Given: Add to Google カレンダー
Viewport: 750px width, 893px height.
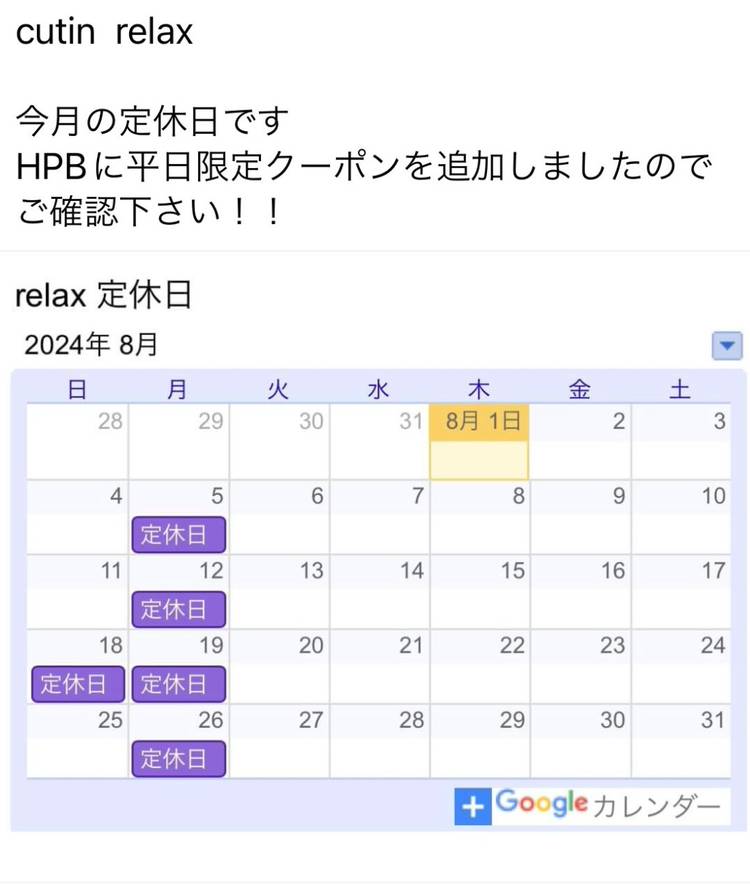Looking at the screenshot, I should coord(591,806).
